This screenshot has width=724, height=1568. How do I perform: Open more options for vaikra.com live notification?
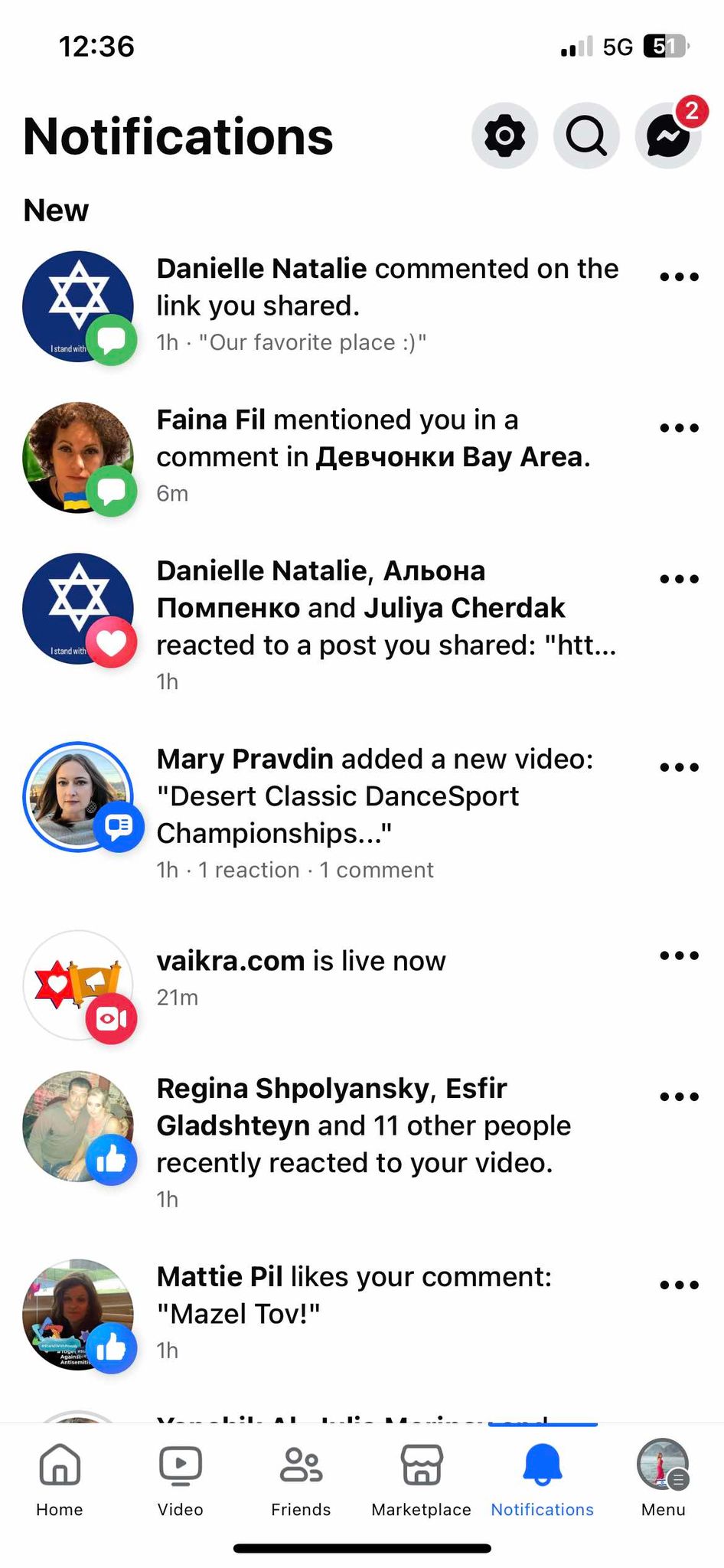(x=680, y=955)
